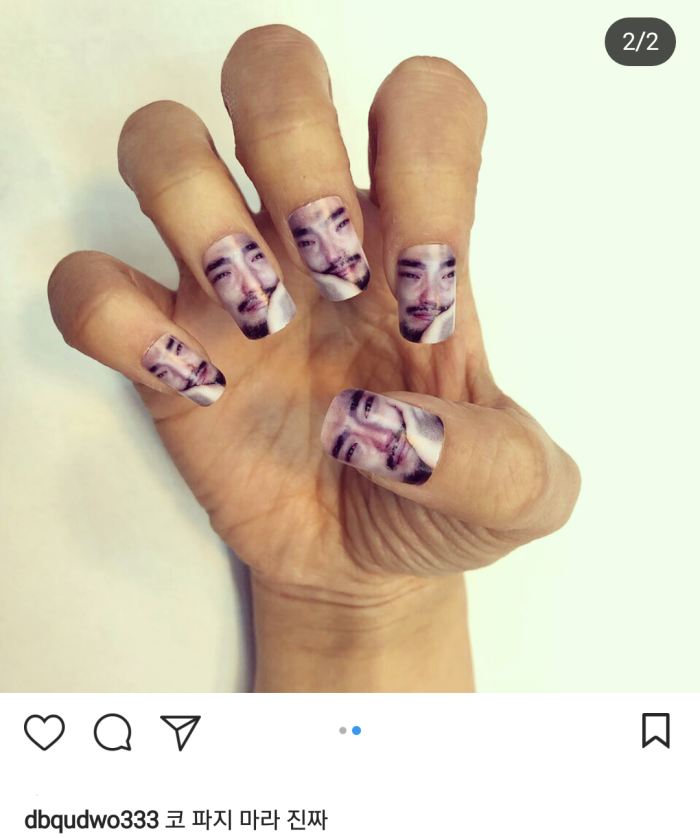Open comments via the speech bubble icon
Screen dimensions: 700x838
pos(112,732)
